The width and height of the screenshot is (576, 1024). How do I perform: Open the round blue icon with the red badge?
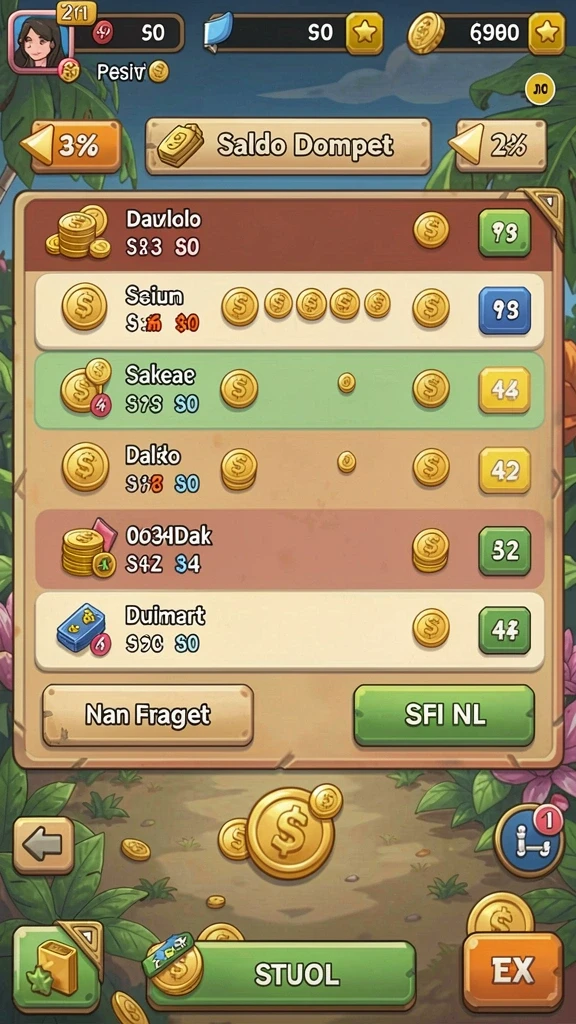click(x=529, y=840)
